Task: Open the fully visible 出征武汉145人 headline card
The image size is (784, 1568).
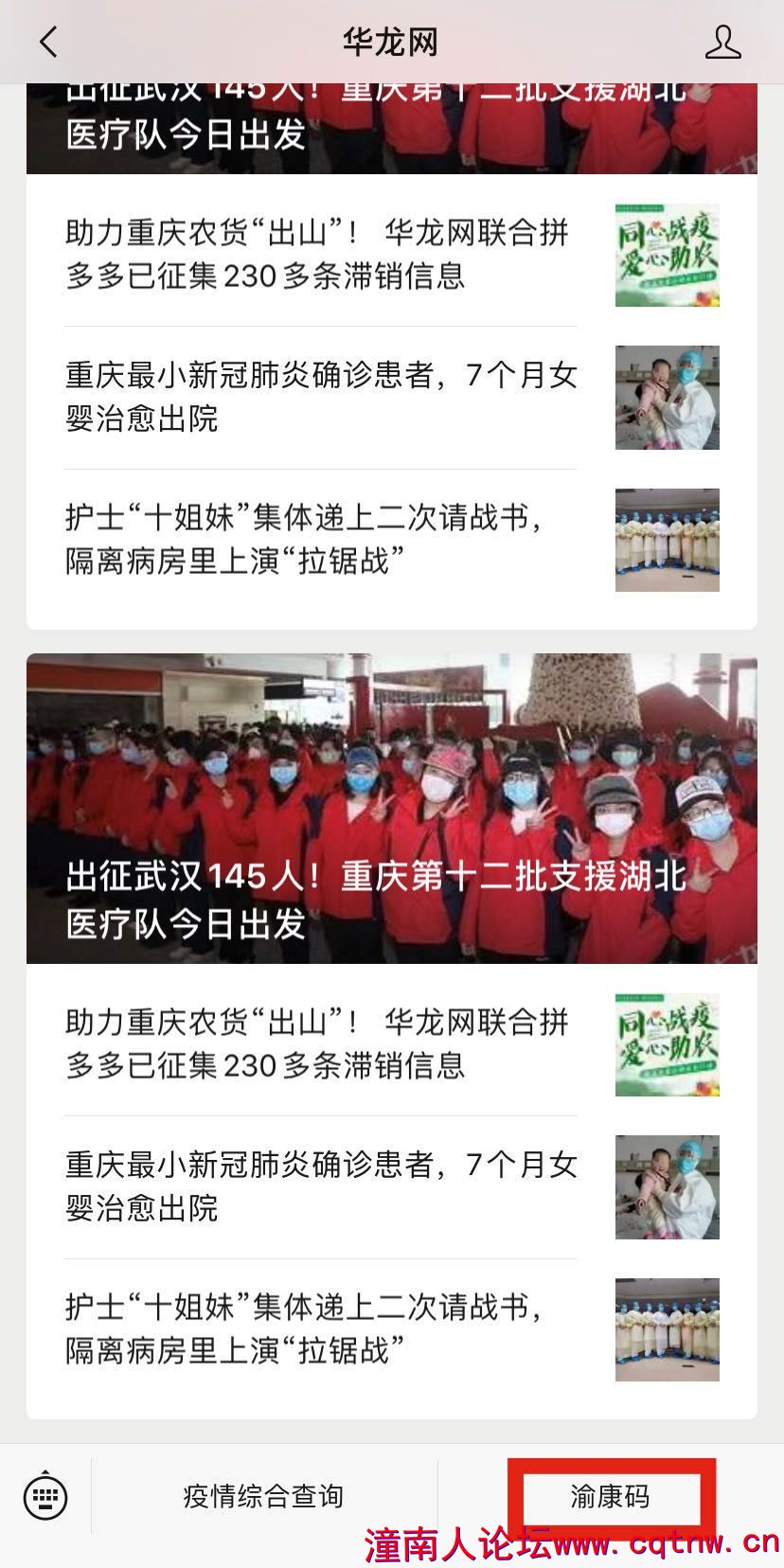Action: (391, 809)
